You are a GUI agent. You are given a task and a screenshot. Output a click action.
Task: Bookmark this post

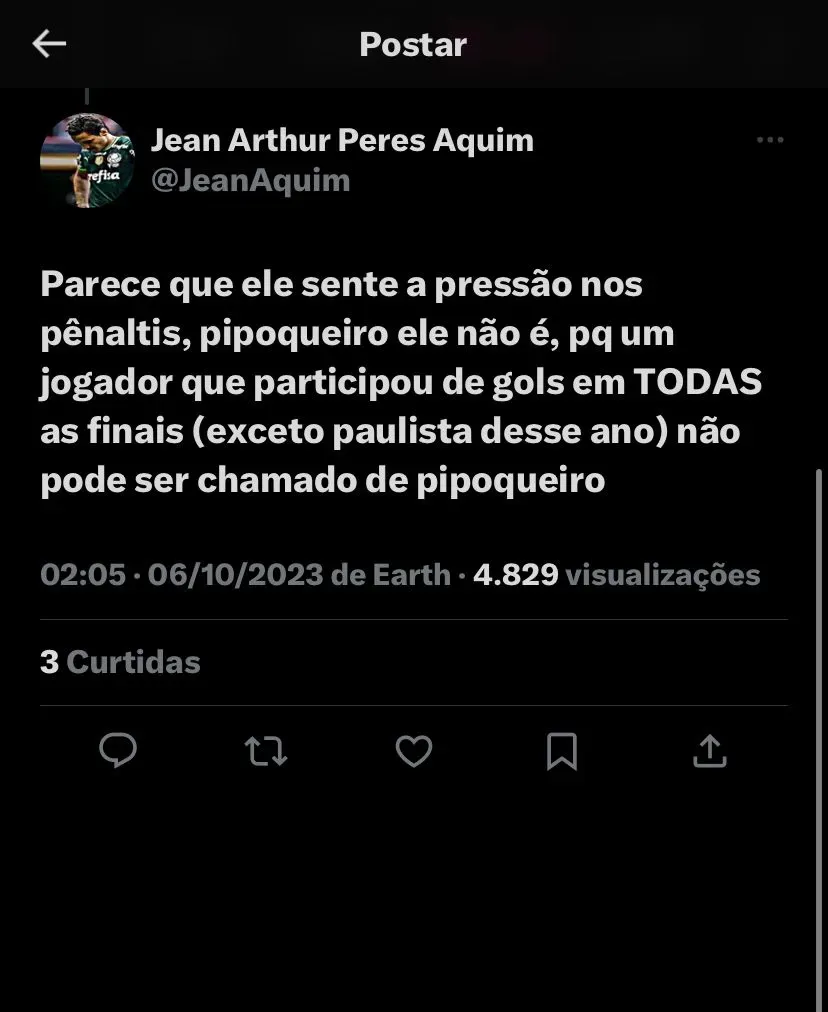point(562,751)
